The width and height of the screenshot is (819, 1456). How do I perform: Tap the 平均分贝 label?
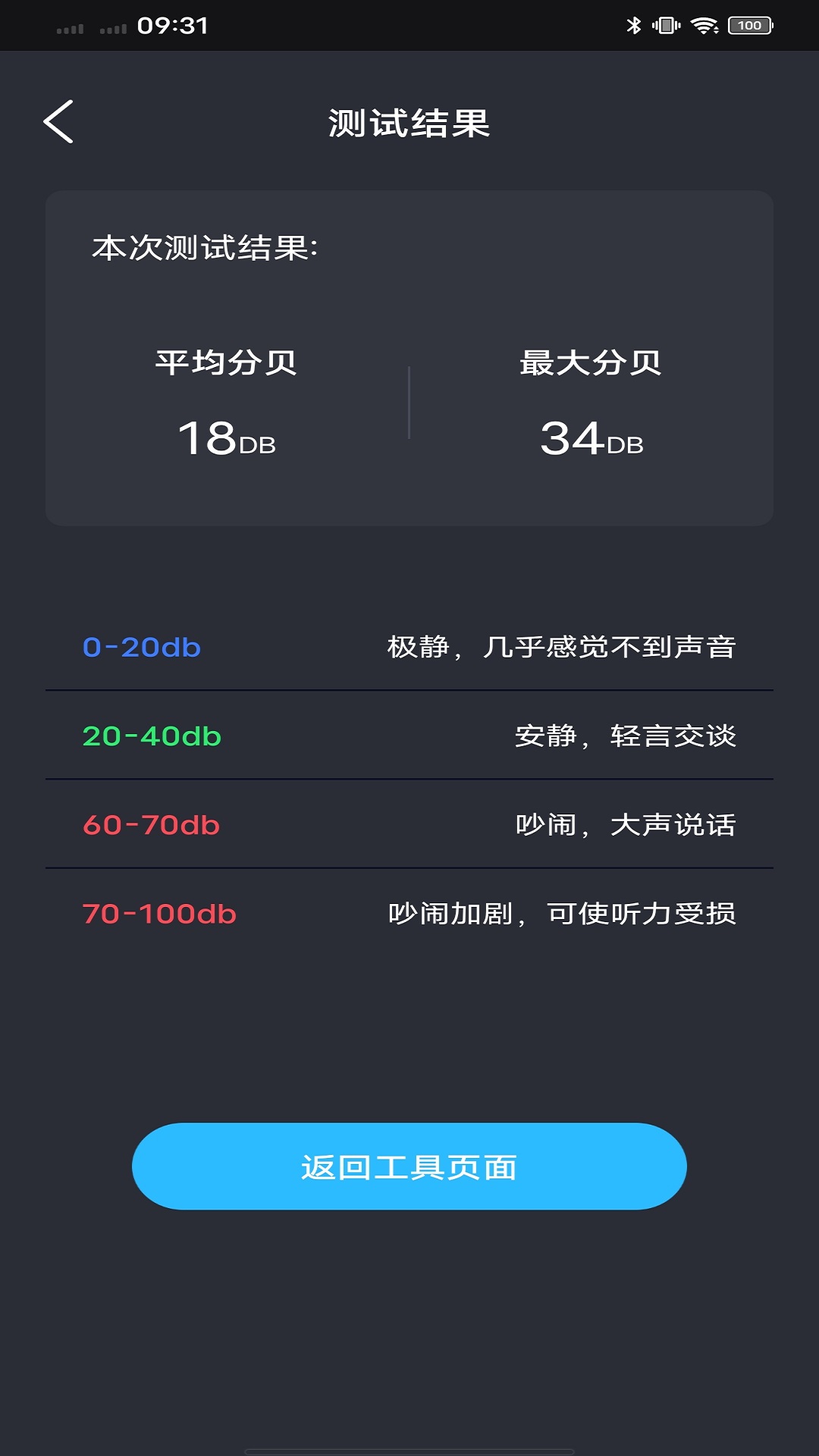coord(227,362)
